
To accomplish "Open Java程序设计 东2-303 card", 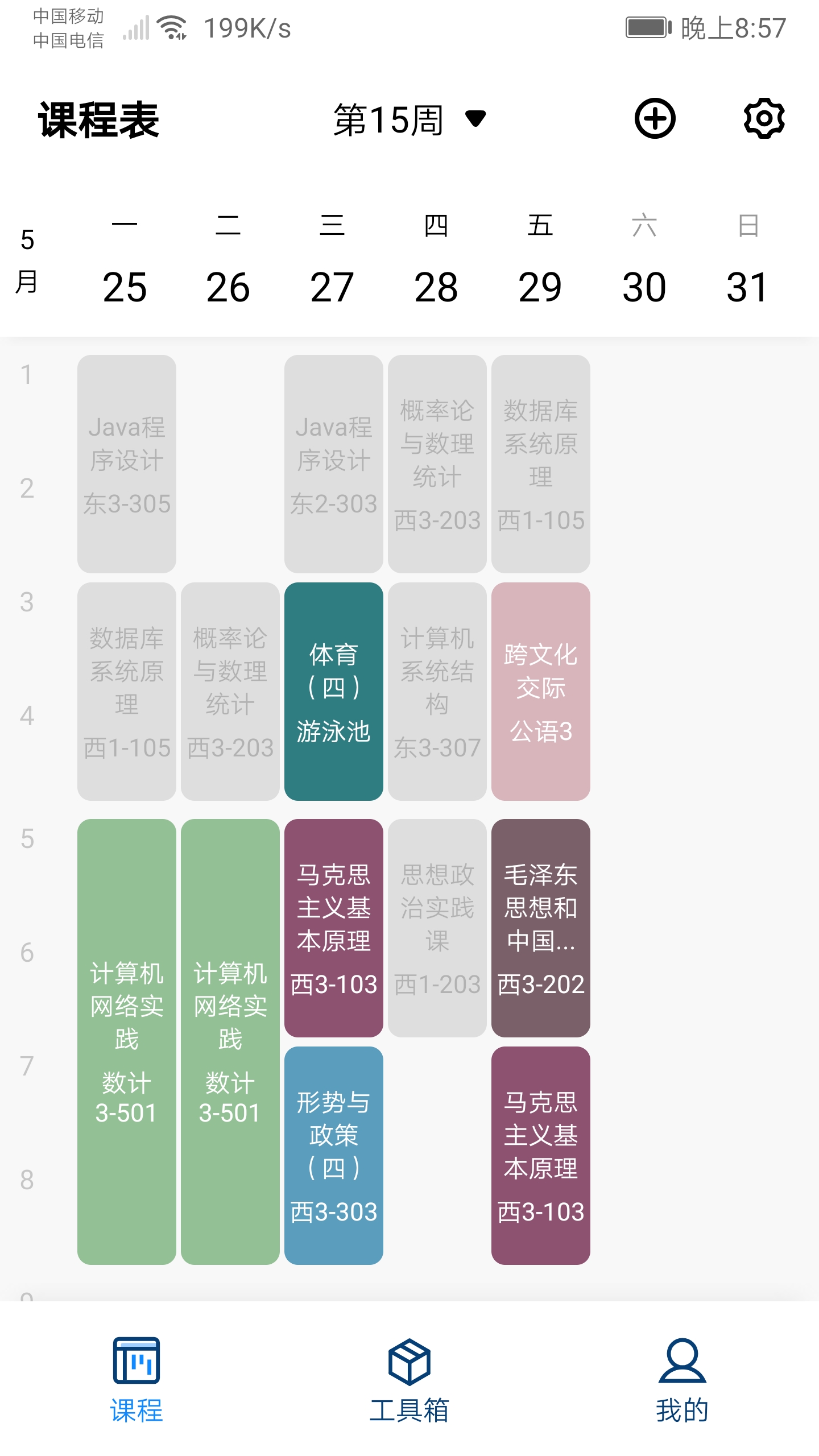I will pos(333,464).
